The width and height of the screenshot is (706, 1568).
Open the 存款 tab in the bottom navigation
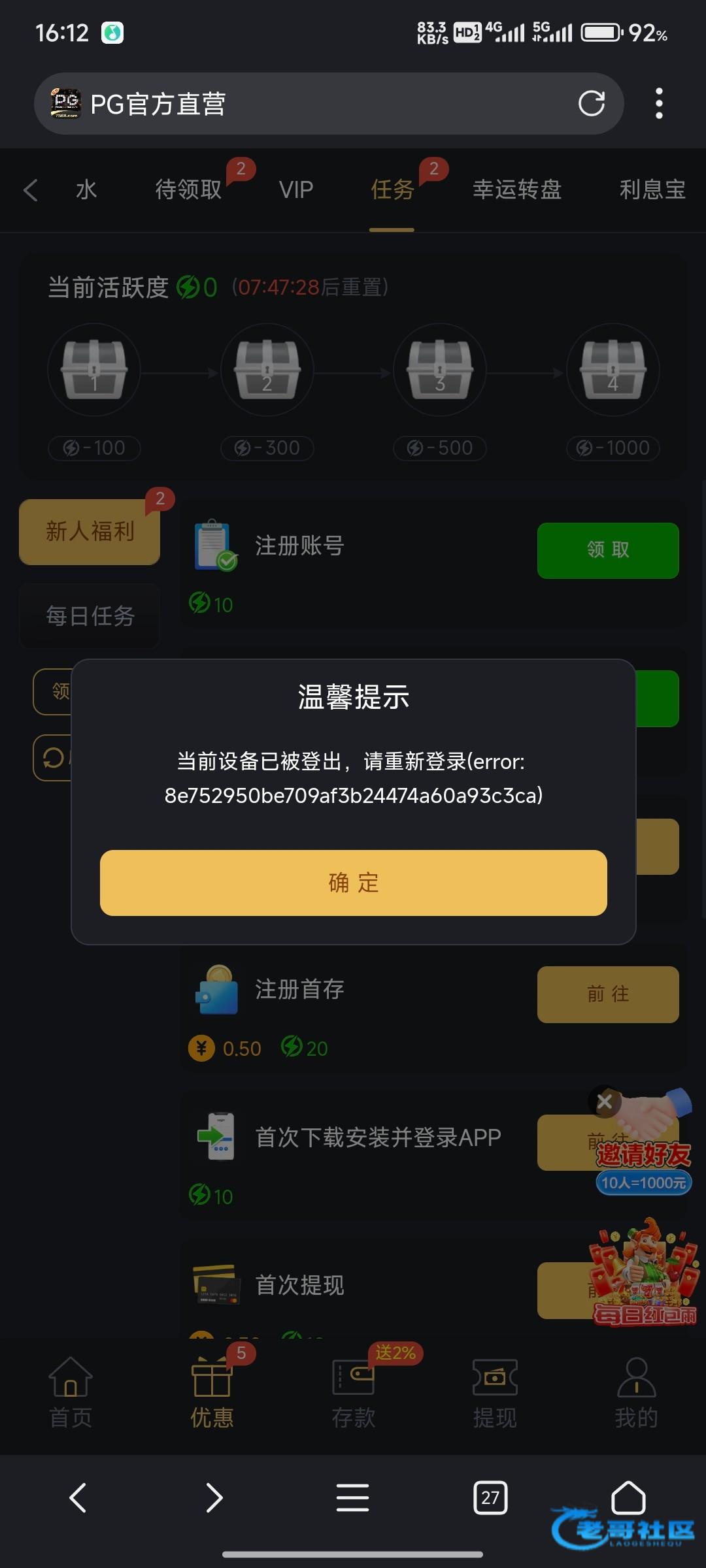[353, 1393]
